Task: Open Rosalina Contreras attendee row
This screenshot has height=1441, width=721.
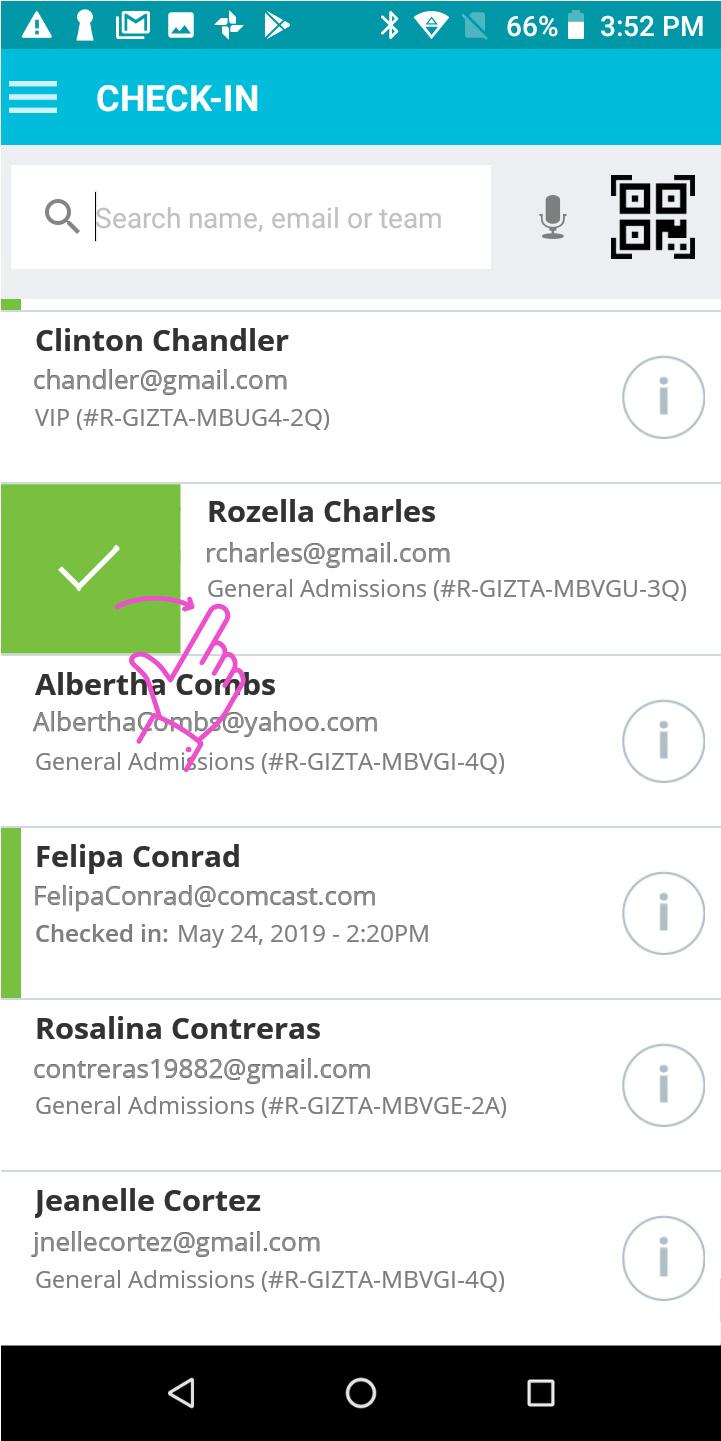Action: coord(360,1085)
